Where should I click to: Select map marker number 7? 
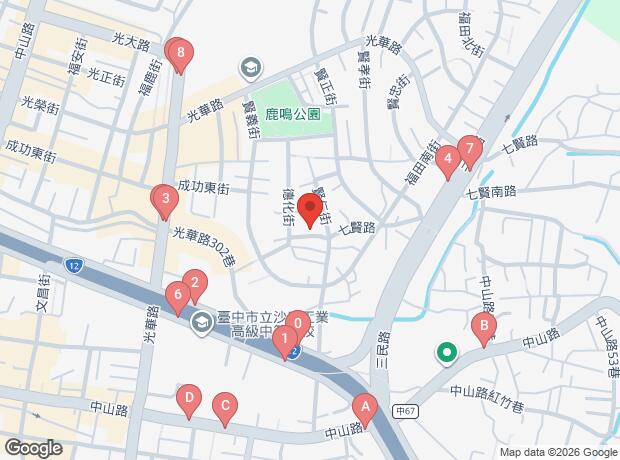point(470,152)
